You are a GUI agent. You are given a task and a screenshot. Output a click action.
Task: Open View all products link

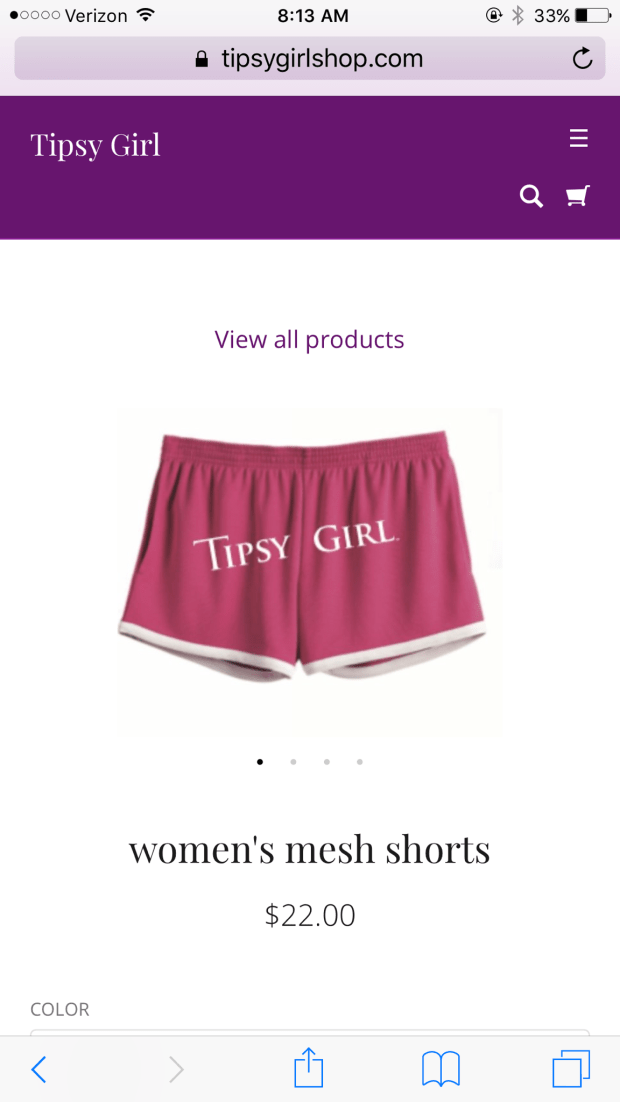coord(309,340)
